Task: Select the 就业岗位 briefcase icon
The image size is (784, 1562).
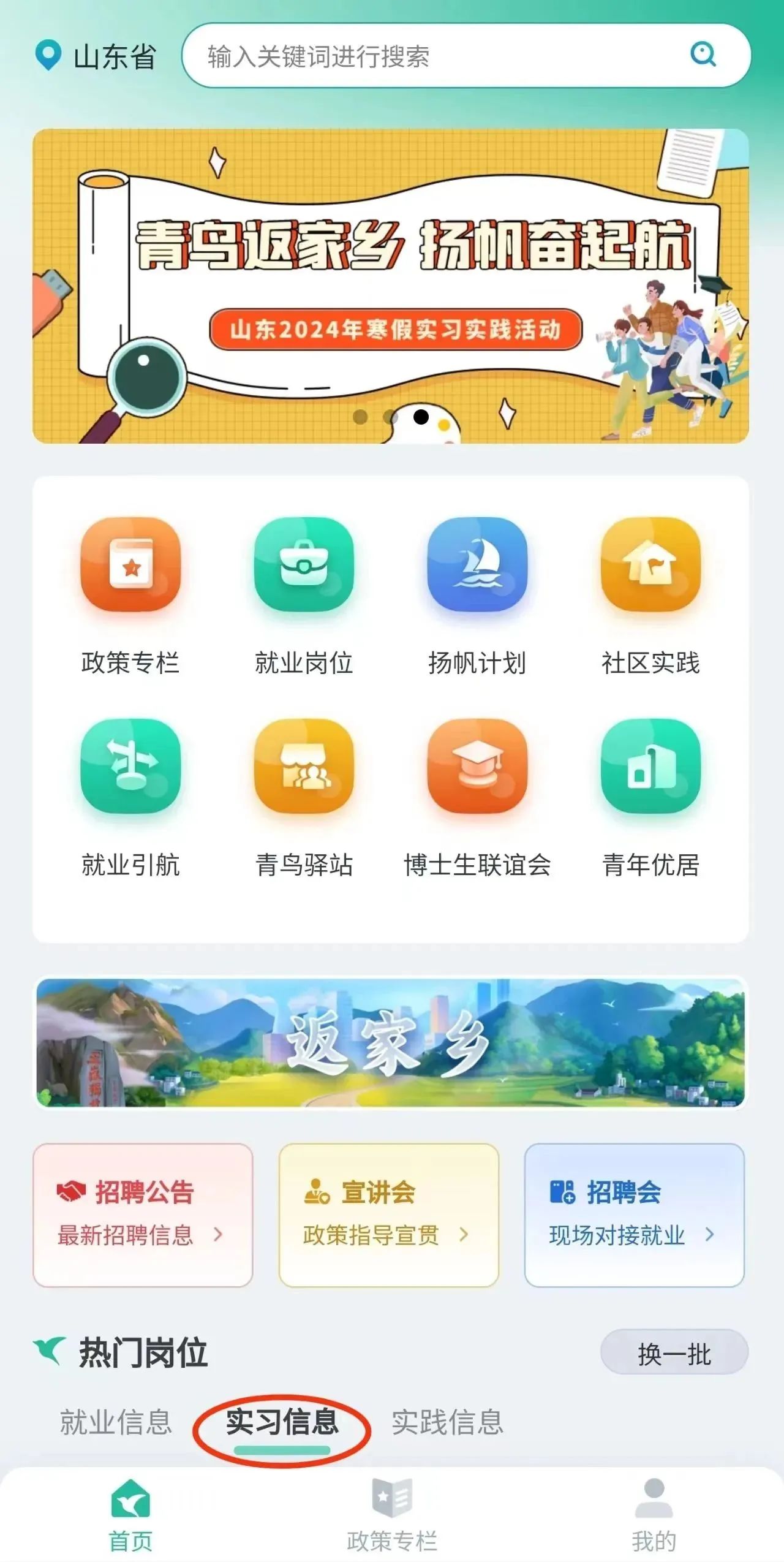Action: 304,567
